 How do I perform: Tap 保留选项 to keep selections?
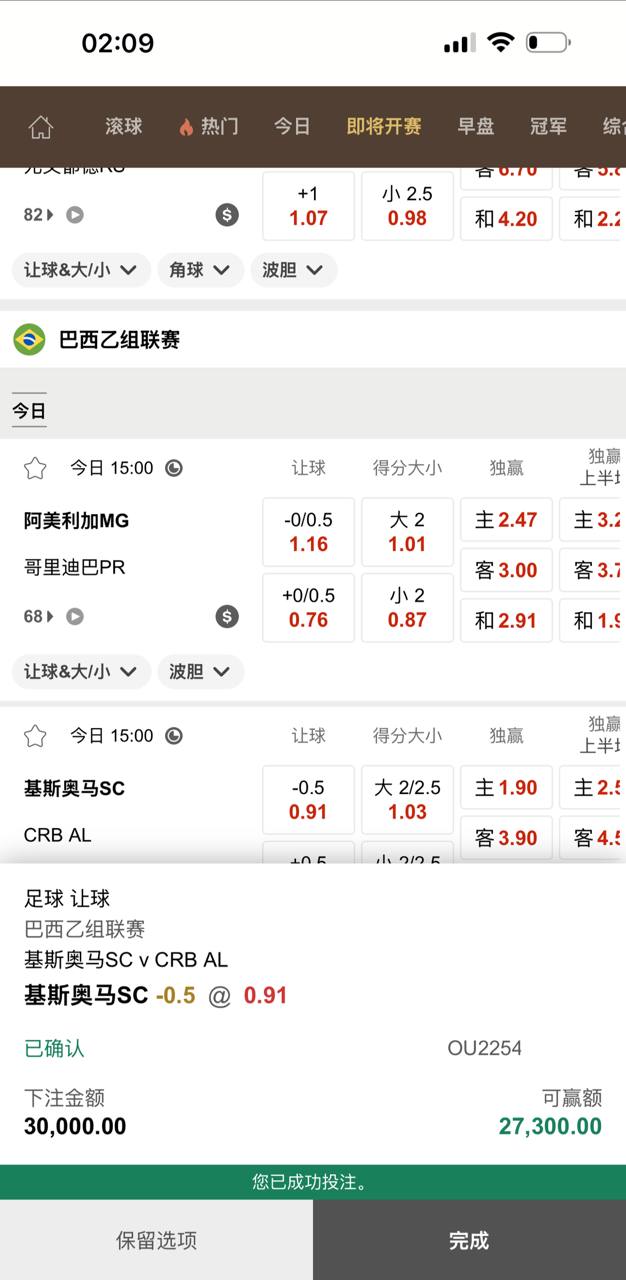[x=156, y=1240]
